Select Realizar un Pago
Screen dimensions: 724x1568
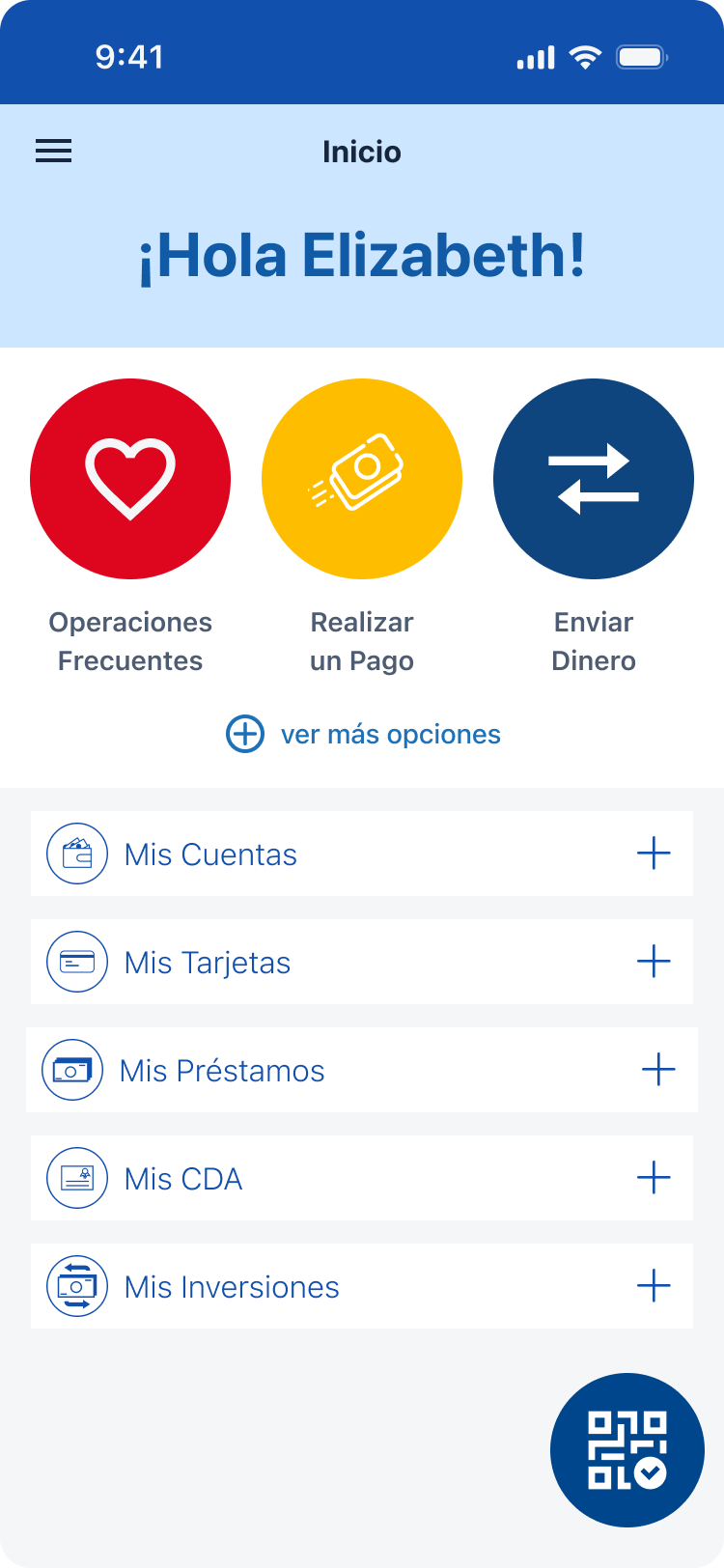tap(362, 479)
